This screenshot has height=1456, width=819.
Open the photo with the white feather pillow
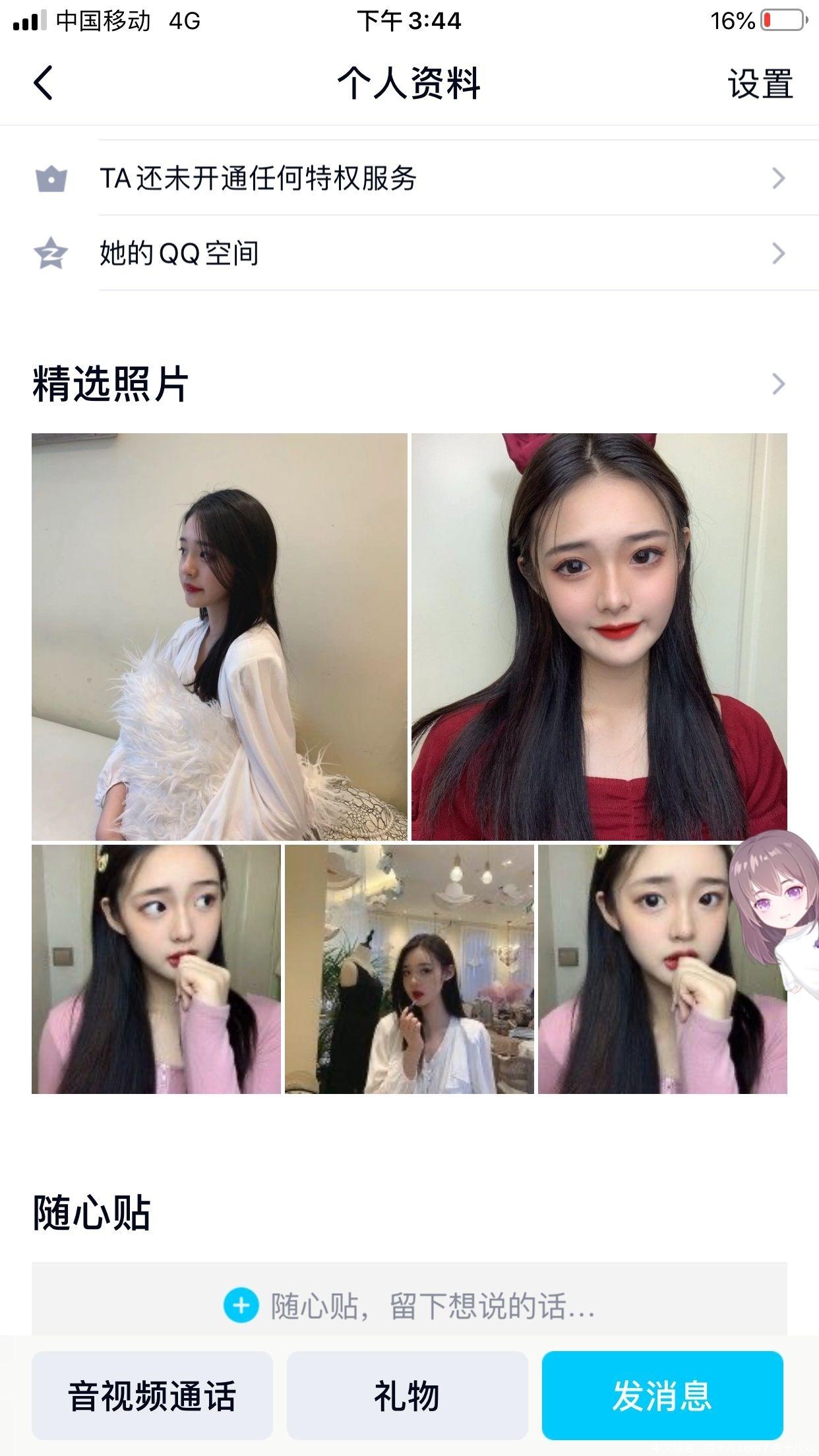pyautogui.click(x=219, y=636)
